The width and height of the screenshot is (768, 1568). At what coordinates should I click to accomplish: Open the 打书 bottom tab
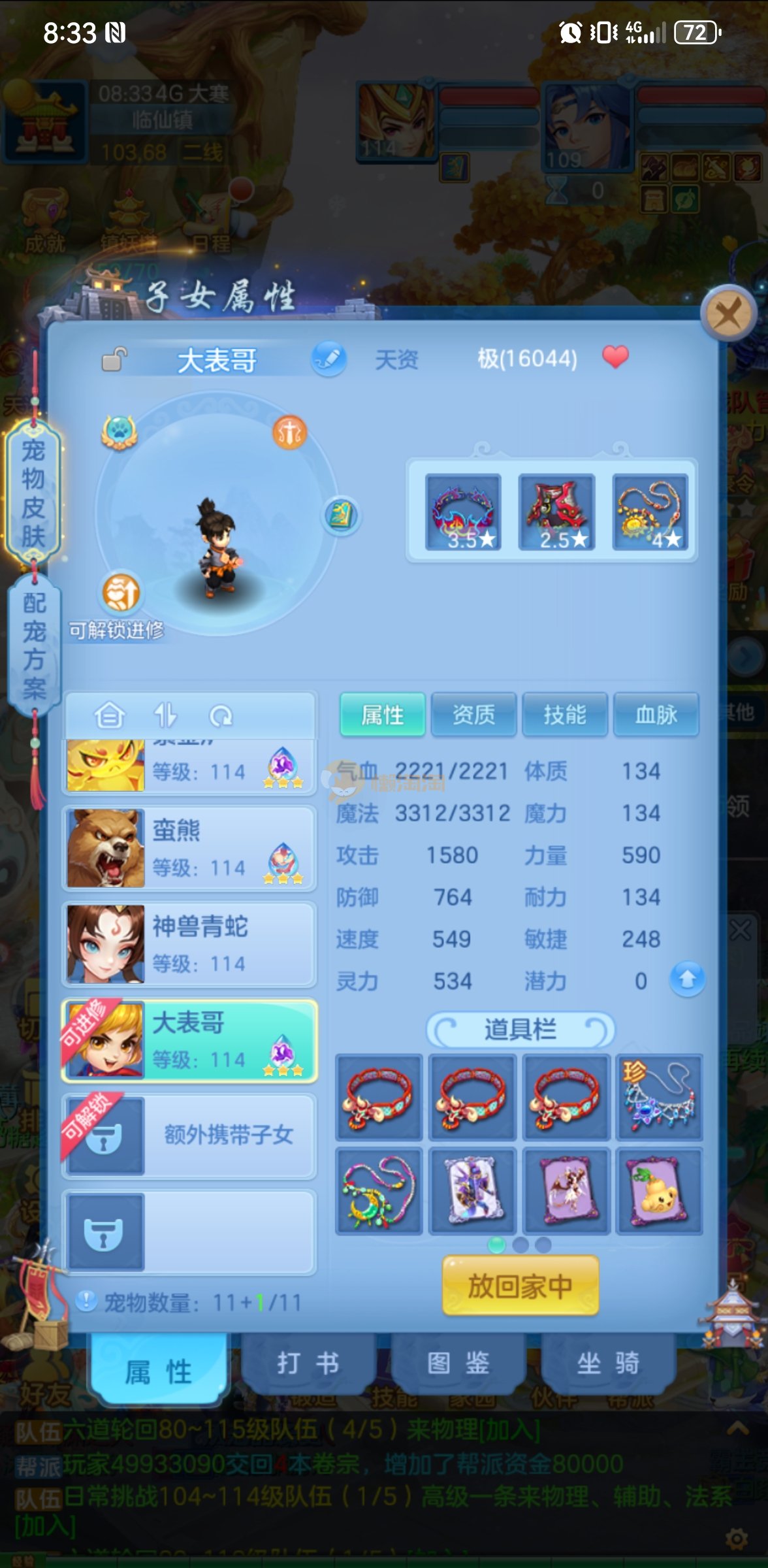308,1363
